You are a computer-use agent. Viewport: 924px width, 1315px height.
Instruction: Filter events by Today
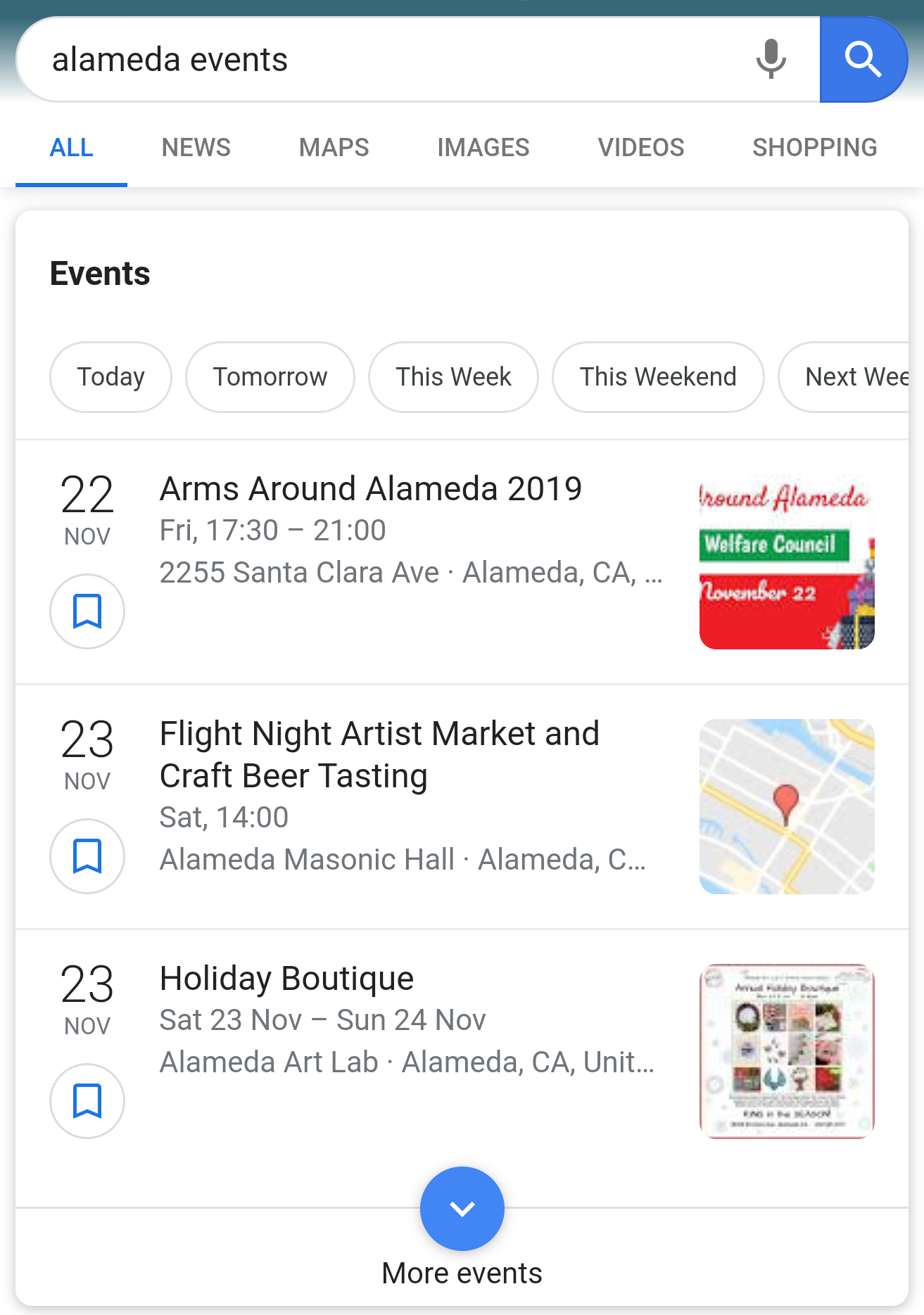pos(110,377)
